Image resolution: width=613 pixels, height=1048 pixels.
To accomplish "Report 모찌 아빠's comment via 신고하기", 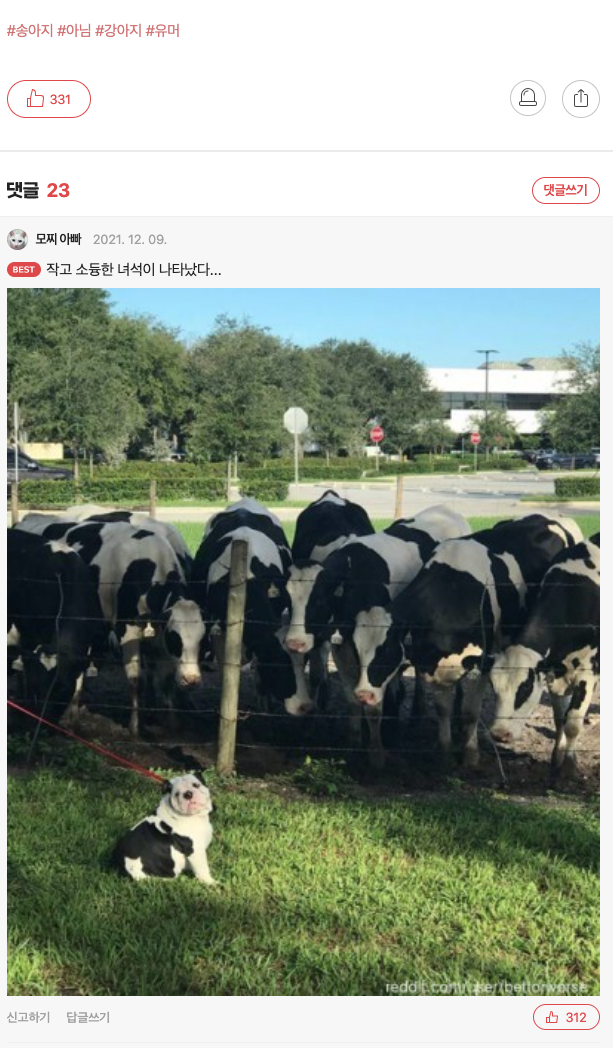I will point(29,1017).
